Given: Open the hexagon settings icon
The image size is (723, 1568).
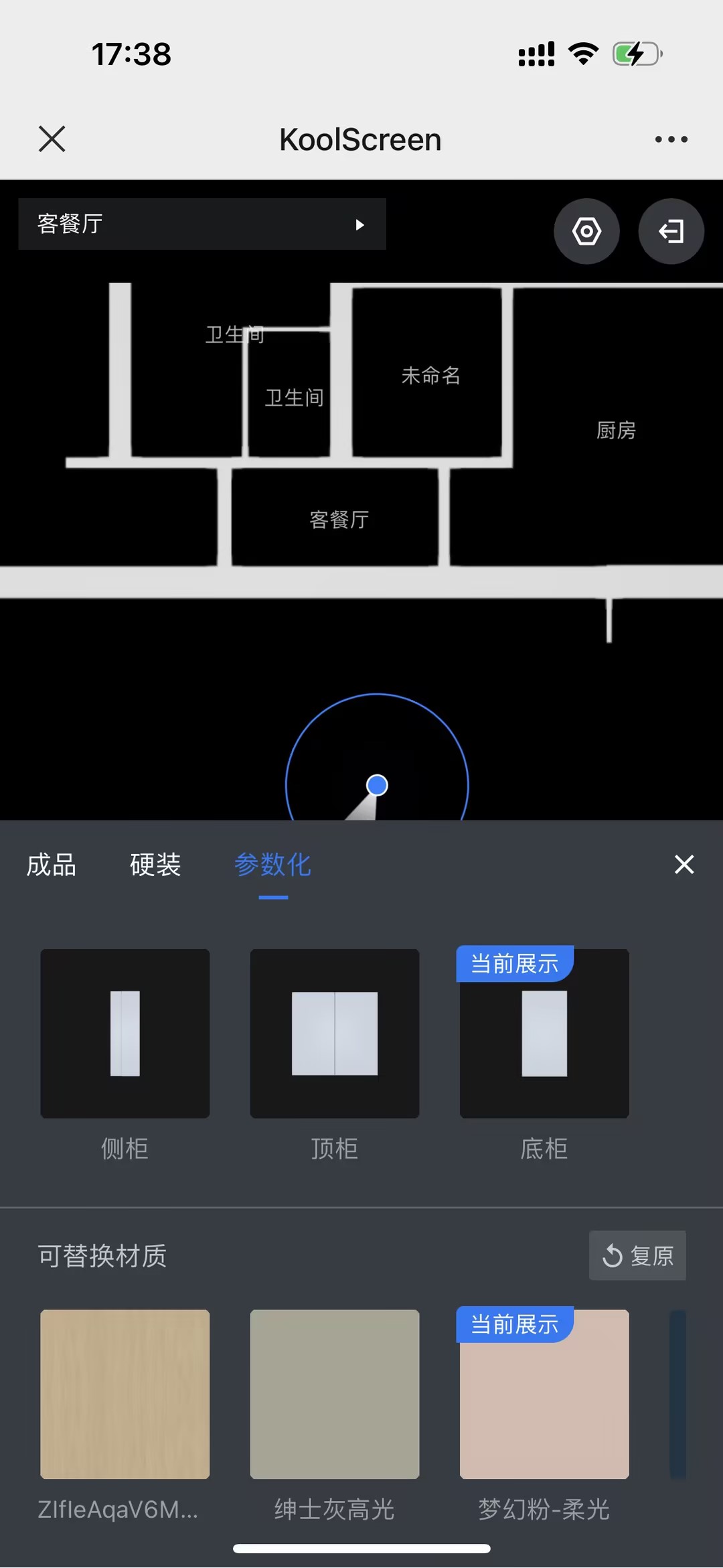Looking at the screenshot, I should click(x=586, y=231).
